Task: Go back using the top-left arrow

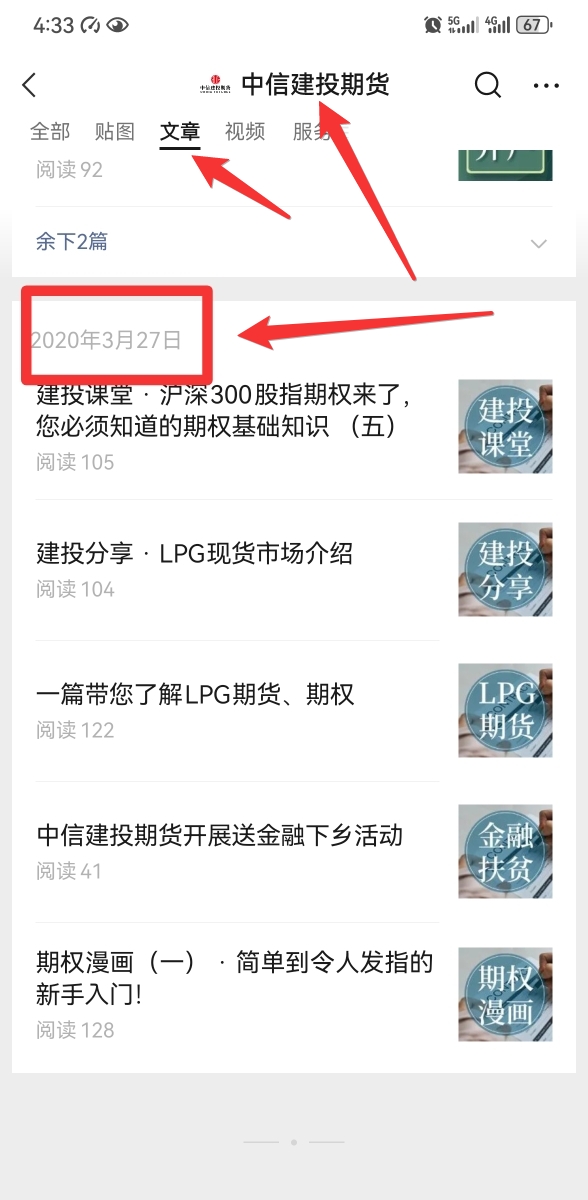Action: [x=29, y=85]
